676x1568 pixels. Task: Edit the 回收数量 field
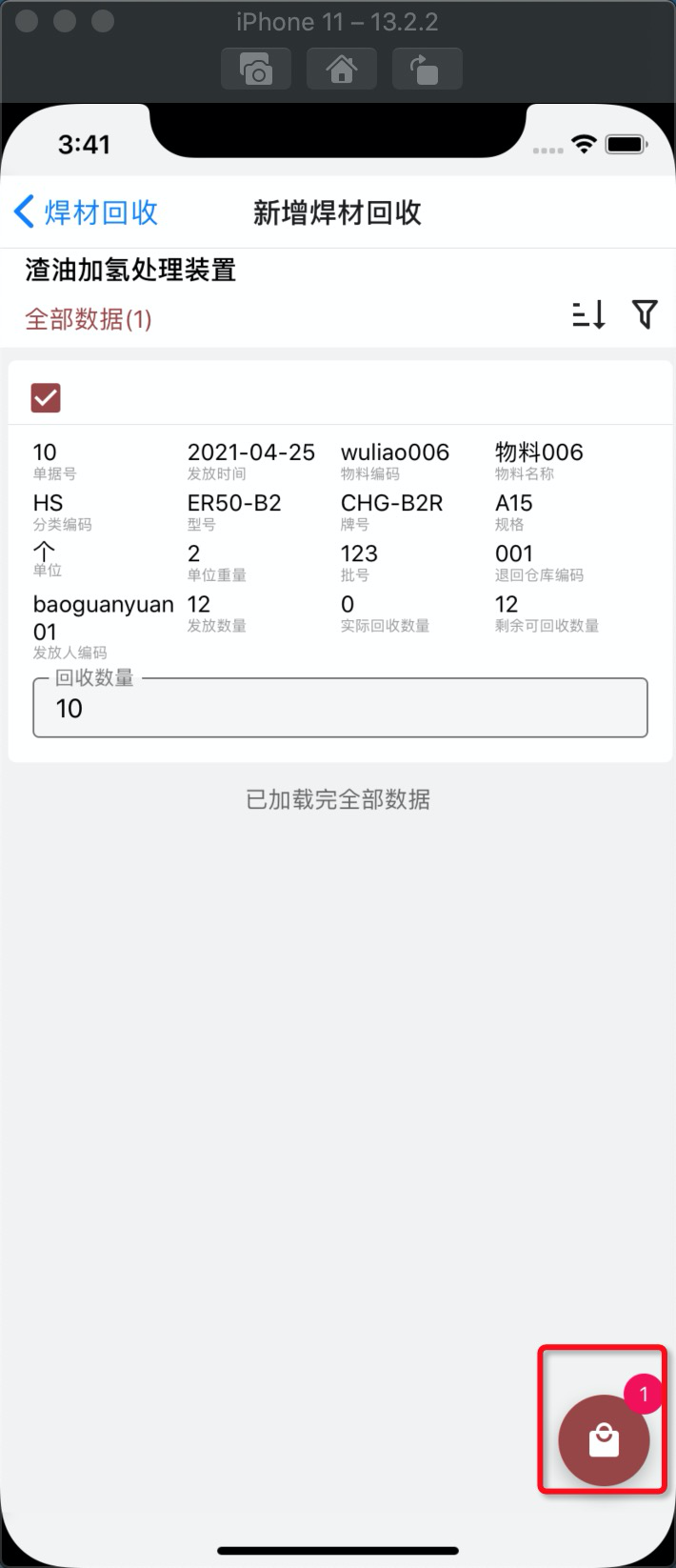pos(340,709)
